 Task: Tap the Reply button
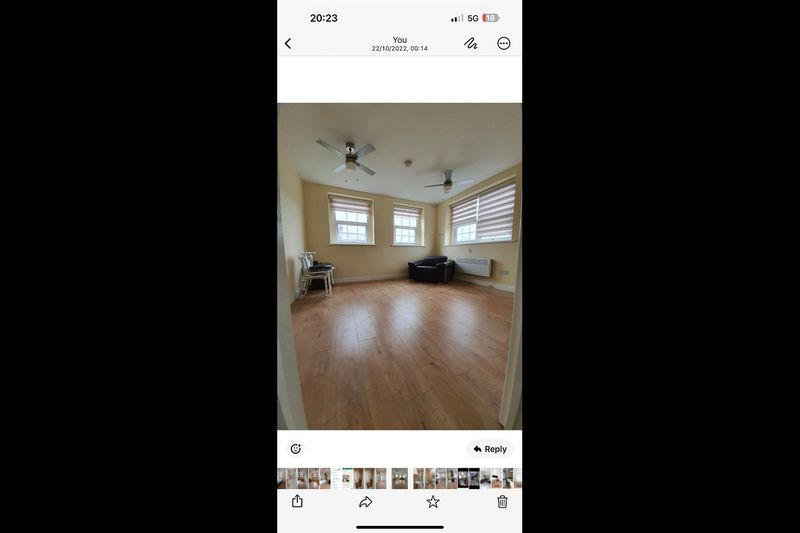pos(490,449)
